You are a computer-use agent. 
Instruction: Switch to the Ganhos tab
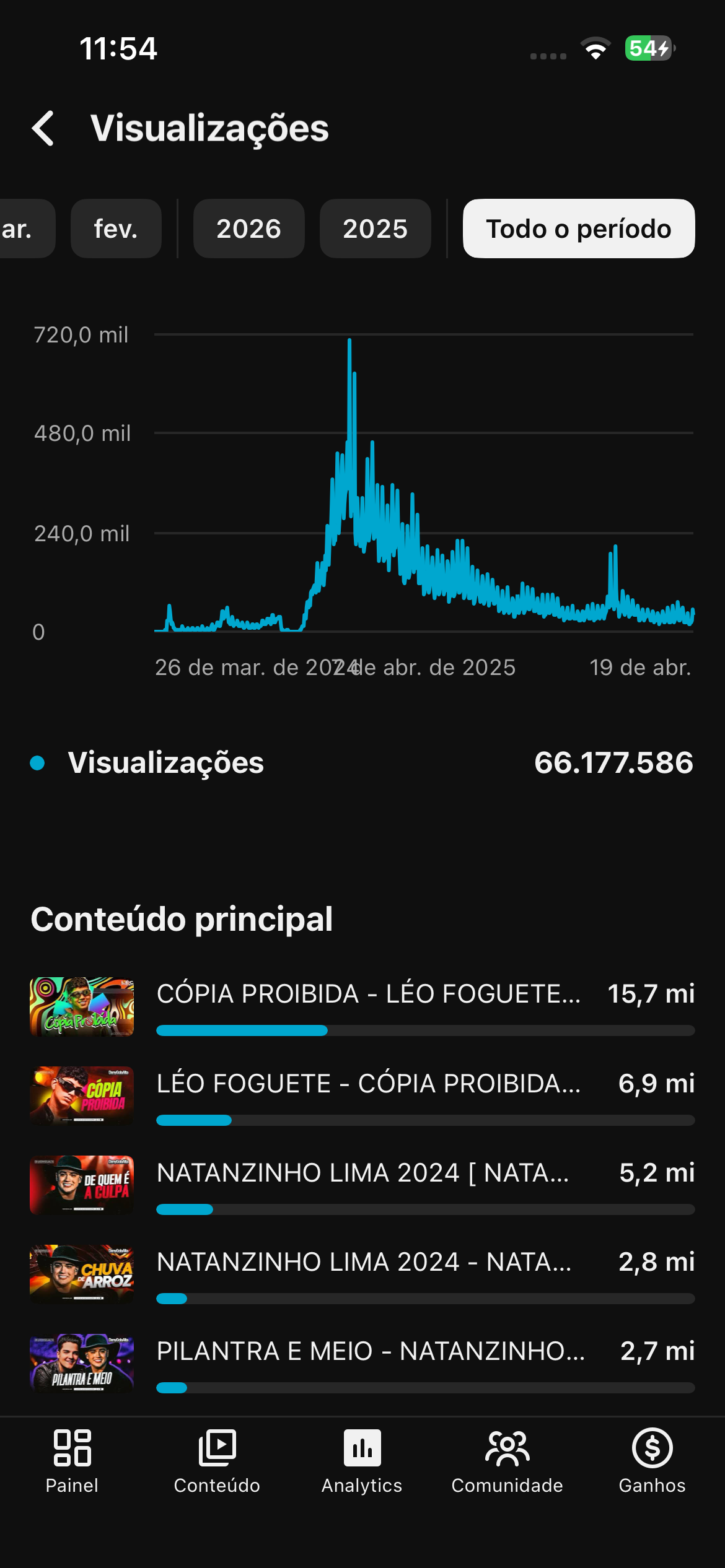(x=652, y=1460)
